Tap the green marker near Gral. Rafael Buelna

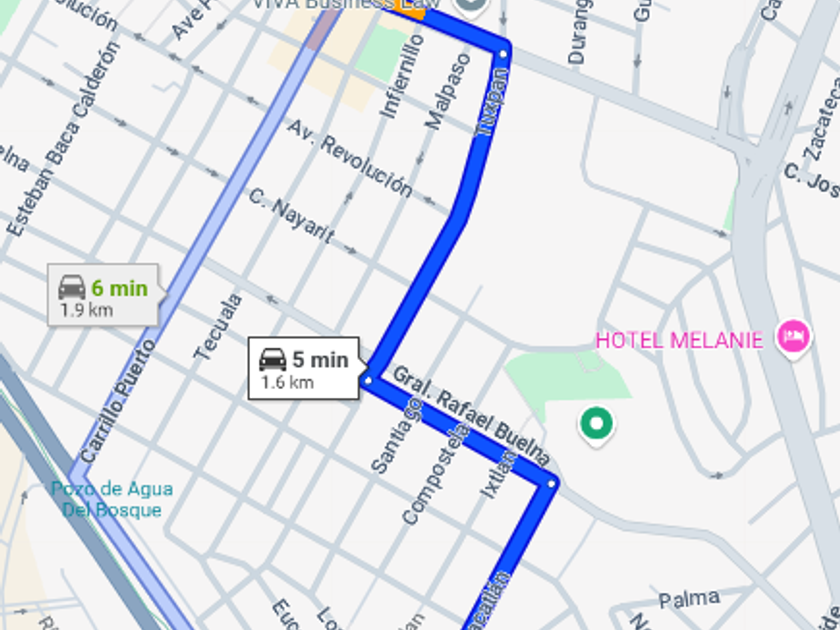point(596,425)
